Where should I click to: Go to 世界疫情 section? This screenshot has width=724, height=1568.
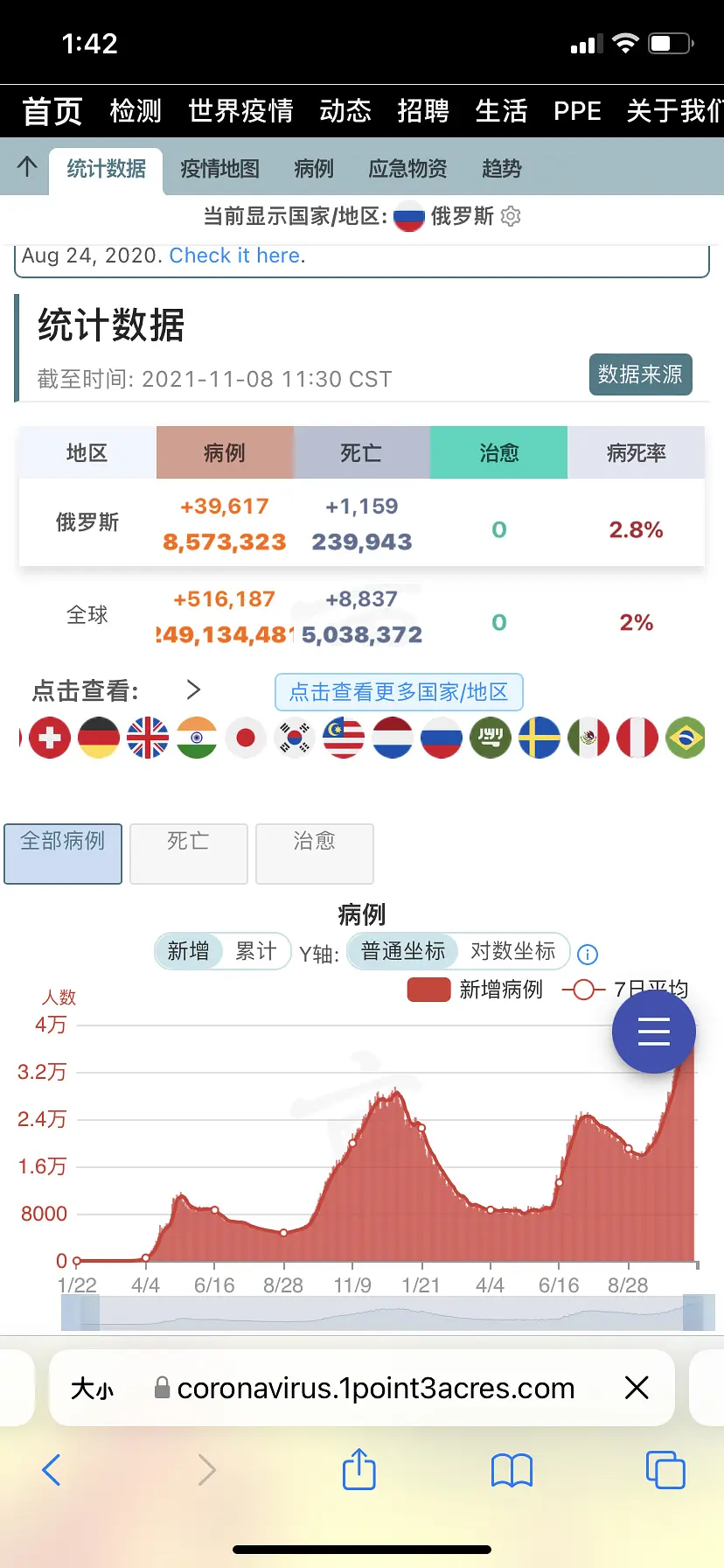[240, 111]
